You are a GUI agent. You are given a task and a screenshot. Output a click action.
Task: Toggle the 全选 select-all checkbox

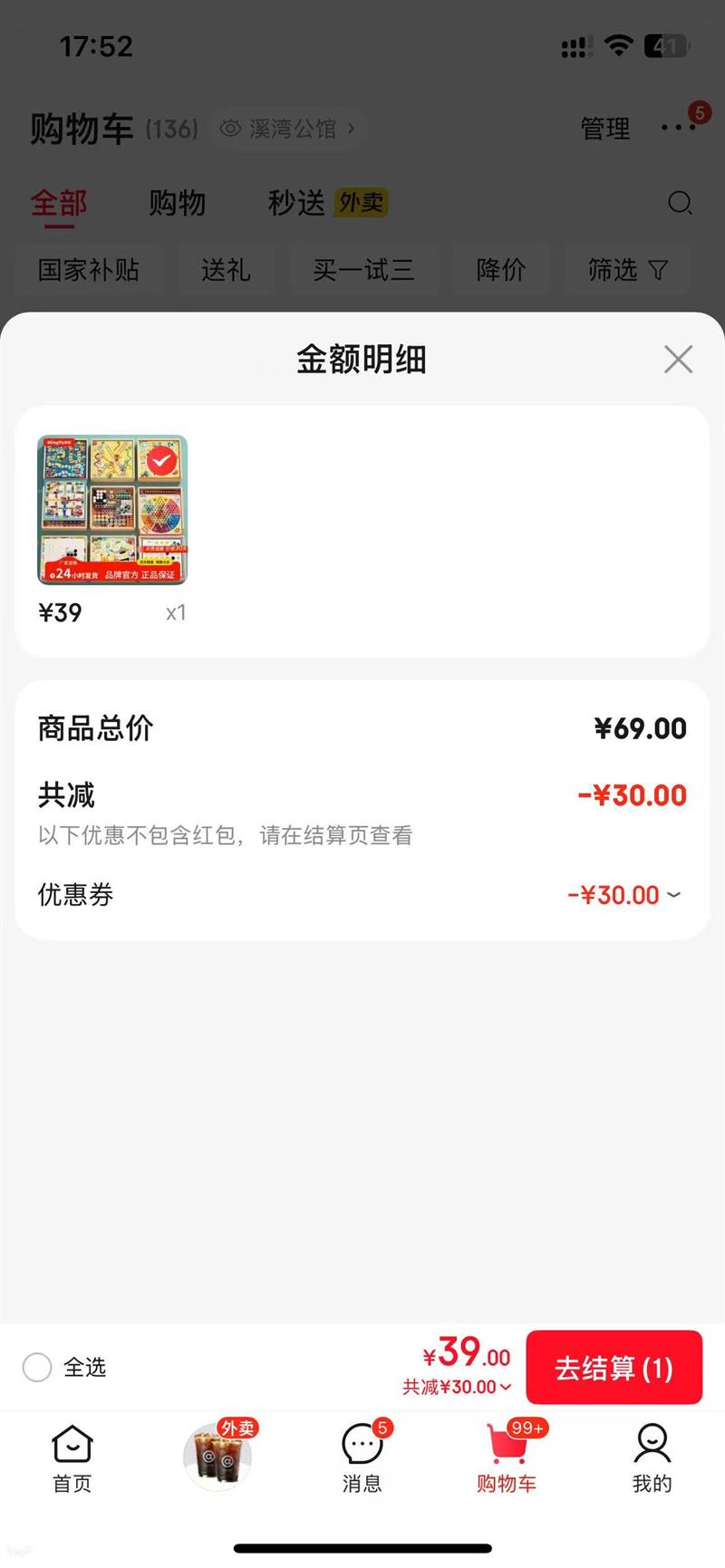click(37, 1367)
